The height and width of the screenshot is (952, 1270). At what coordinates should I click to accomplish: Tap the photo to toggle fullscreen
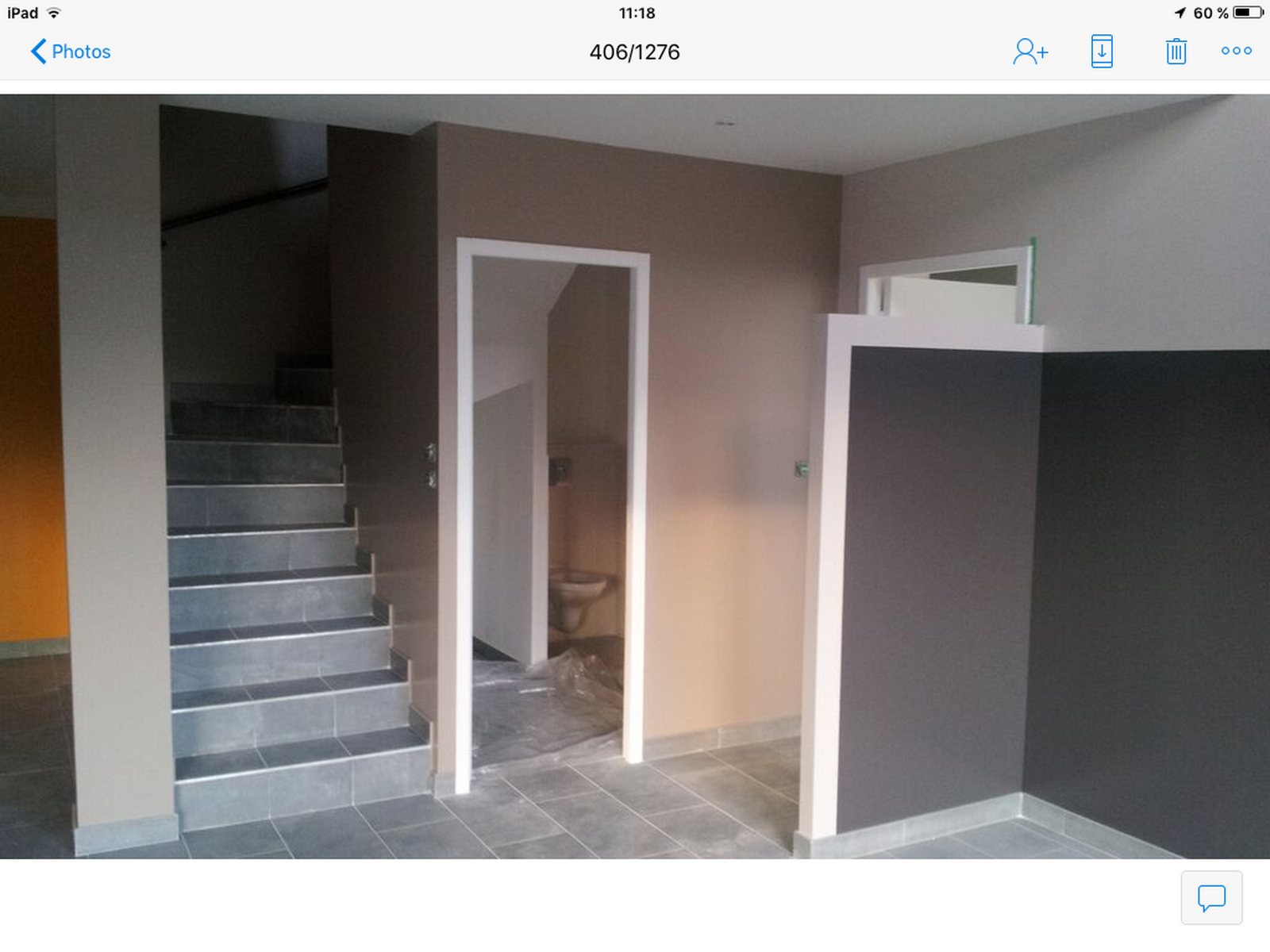tap(635, 476)
